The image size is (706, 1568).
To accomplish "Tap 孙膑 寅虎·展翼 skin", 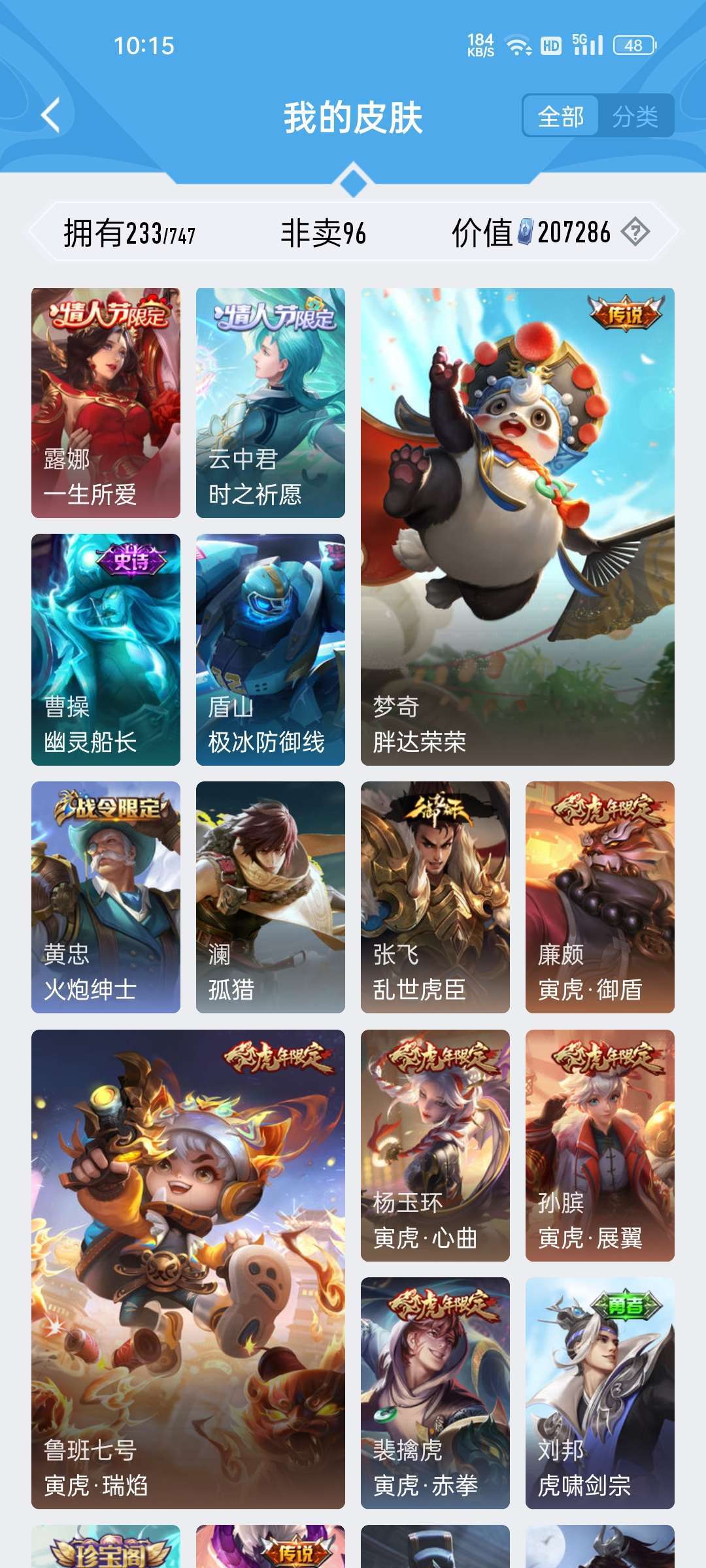I will pyautogui.click(x=600, y=1145).
